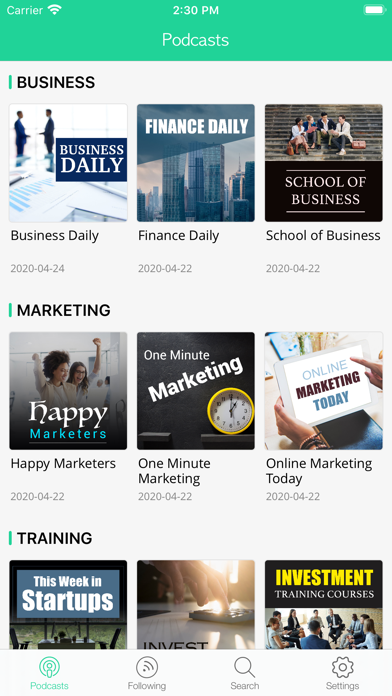The height and width of the screenshot is (696, 392).
Task: Switch to the Following tab
Action: (147, 673)
